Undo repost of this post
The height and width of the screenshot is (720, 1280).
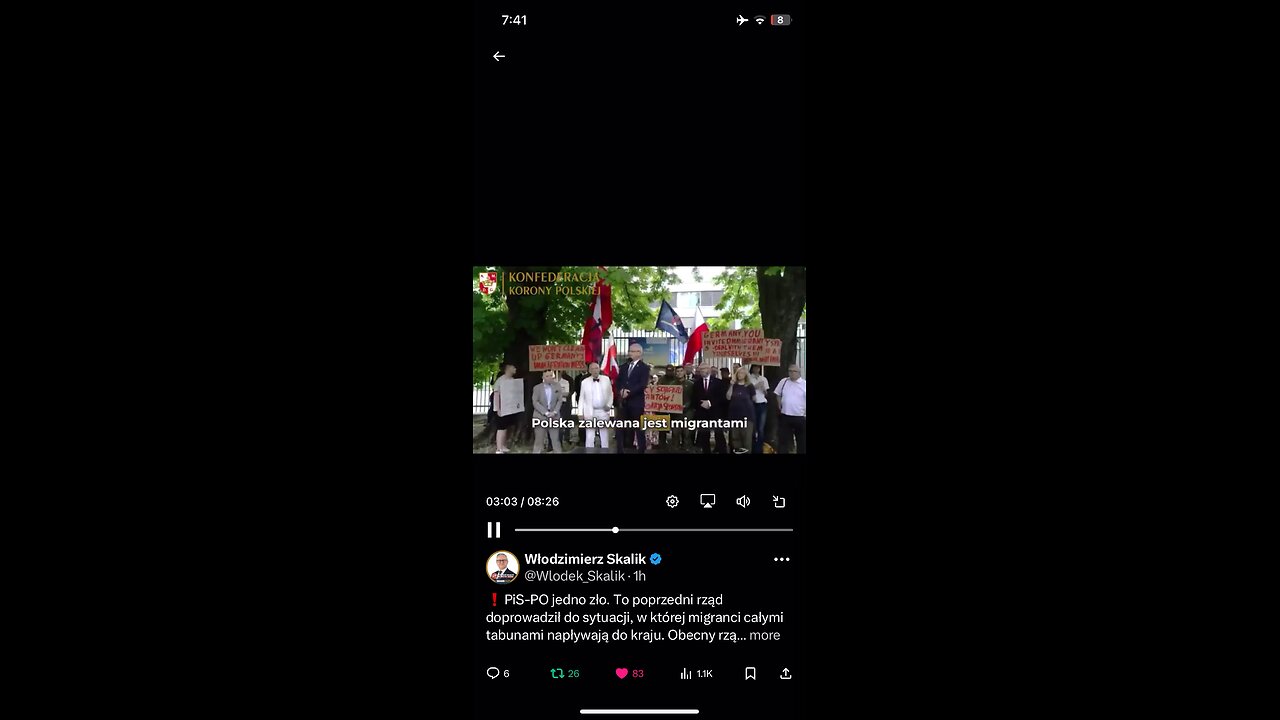(558, 674)
